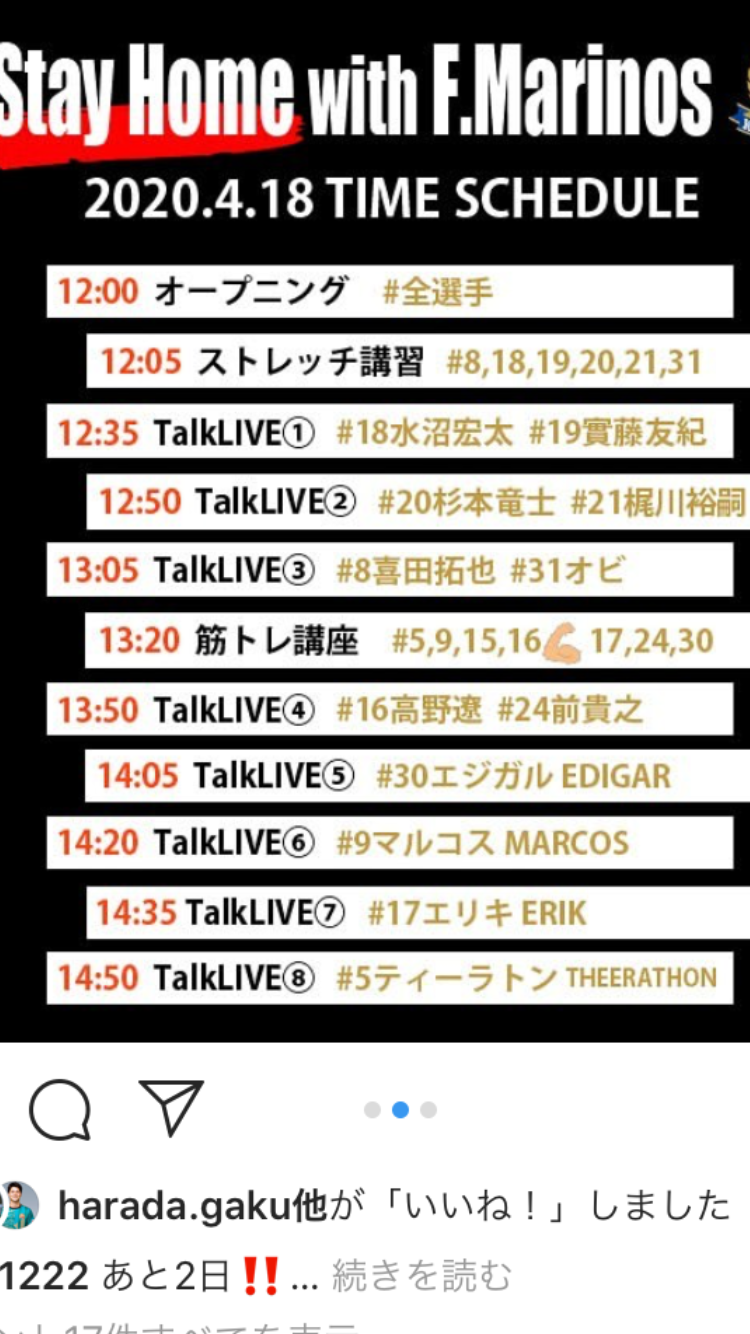
Task: Tap 続きを読む to expand the caption
Action: tap(421, 1275)
